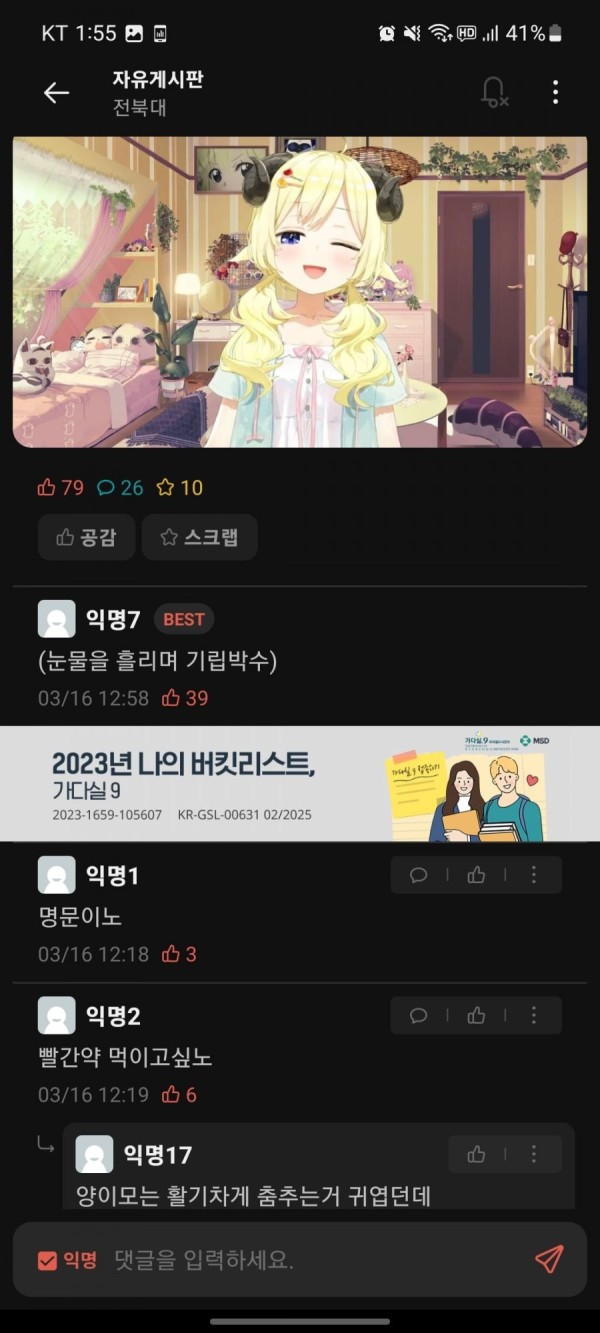
Task: Like 익명17's reply
Action: (476, 1154)
